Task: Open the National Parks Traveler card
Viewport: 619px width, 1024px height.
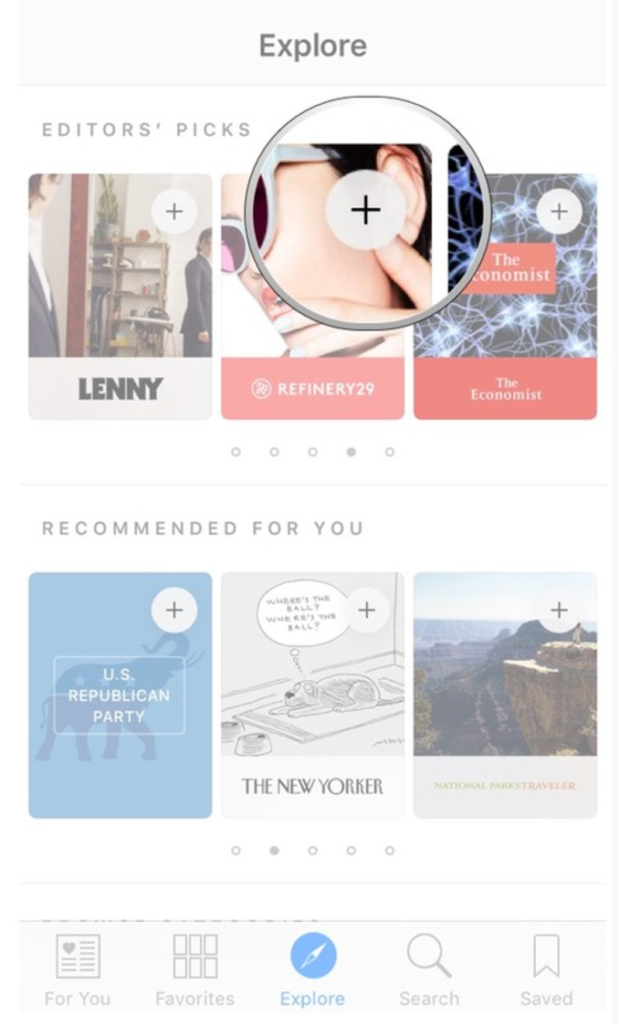Action: [x=505, y=720]
